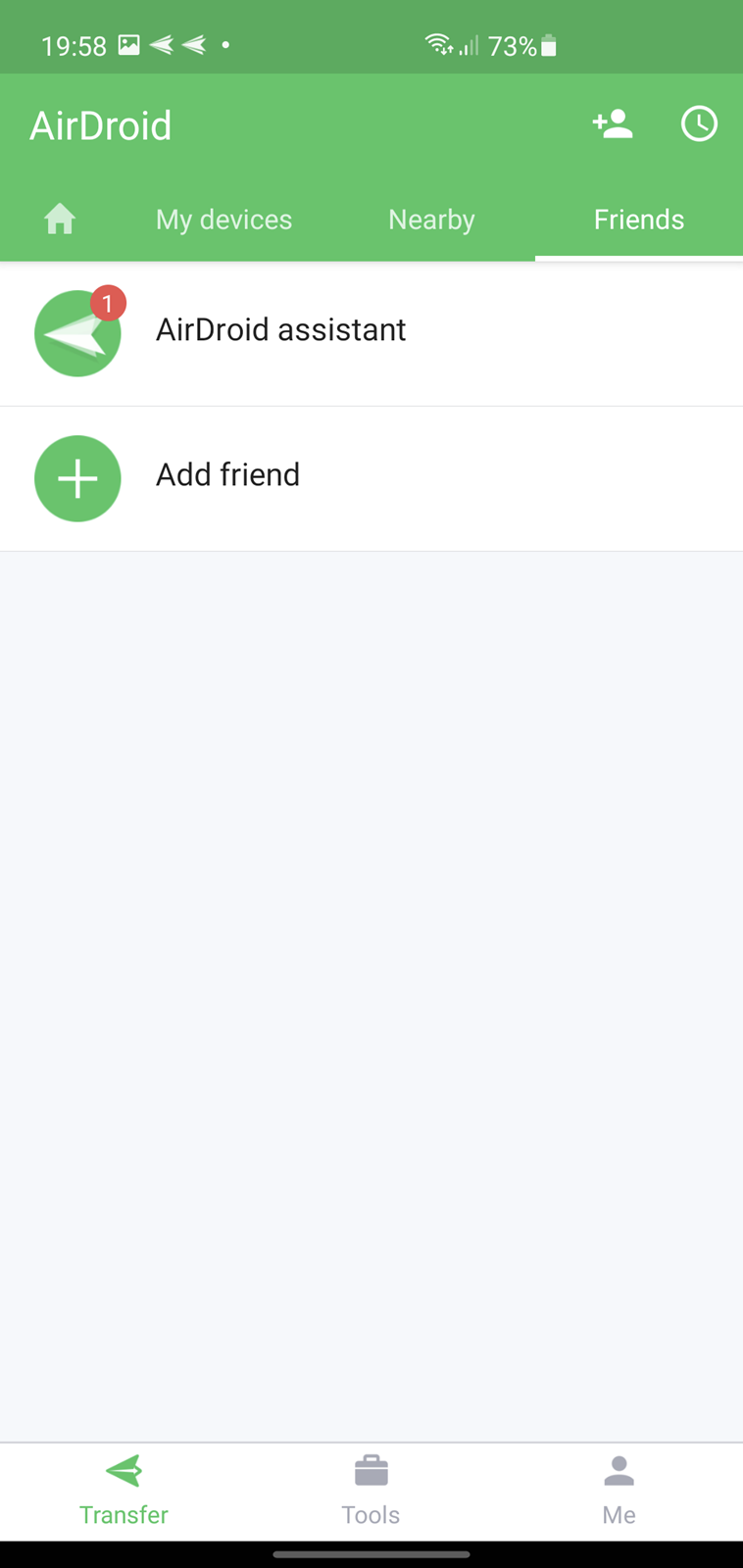Tap the Add friend row
The image size is (743, 1568).
point(371,479)
